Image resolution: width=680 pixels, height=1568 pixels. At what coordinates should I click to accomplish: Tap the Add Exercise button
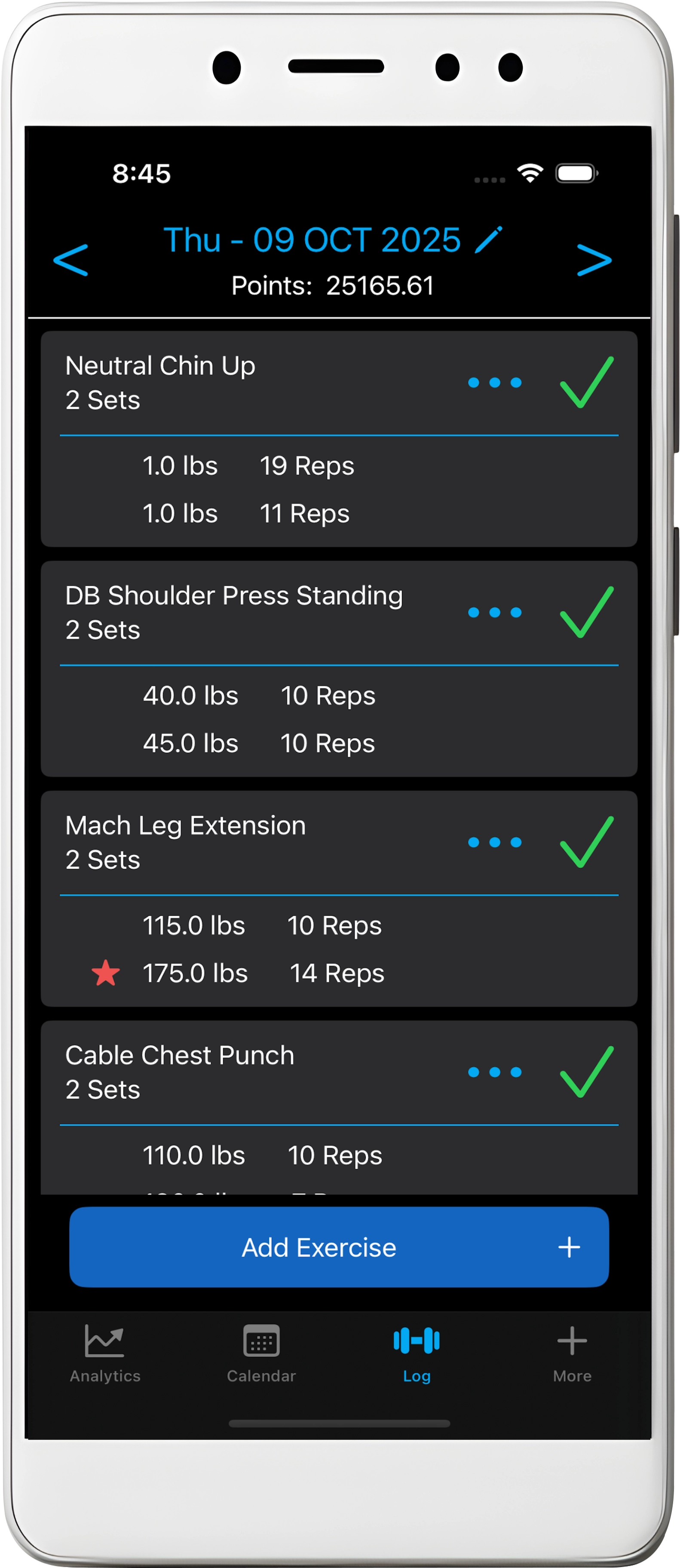(x=338, y=1247)
